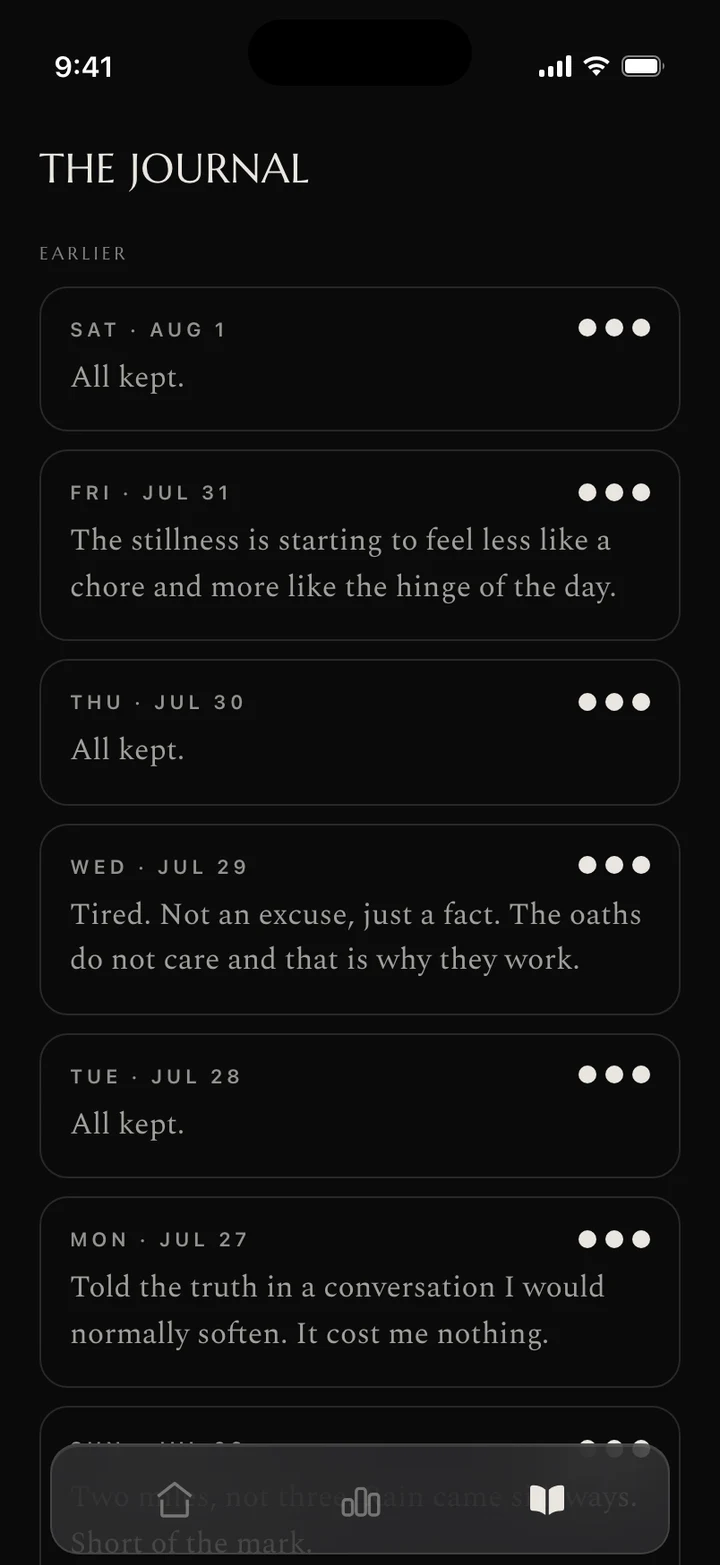Switch to the stats bar chart tab

(361, 1500)
